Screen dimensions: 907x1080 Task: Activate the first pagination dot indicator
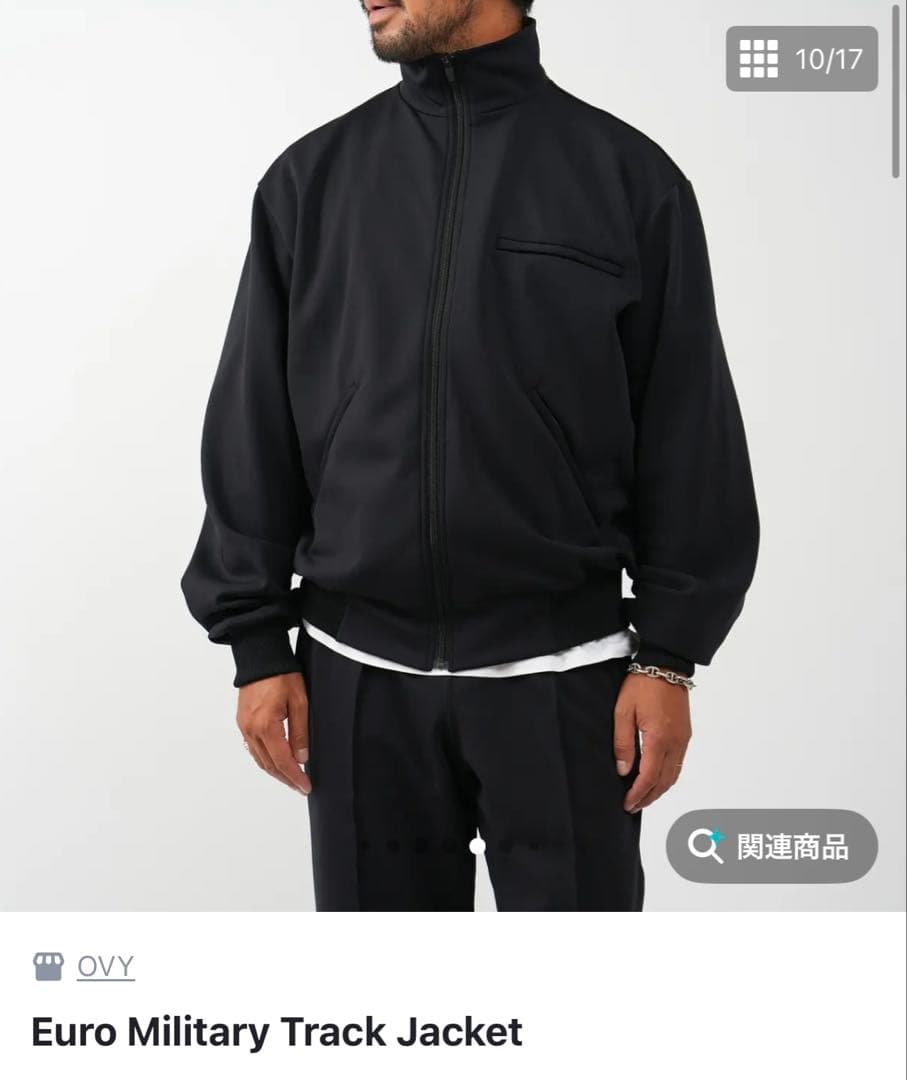364,845
